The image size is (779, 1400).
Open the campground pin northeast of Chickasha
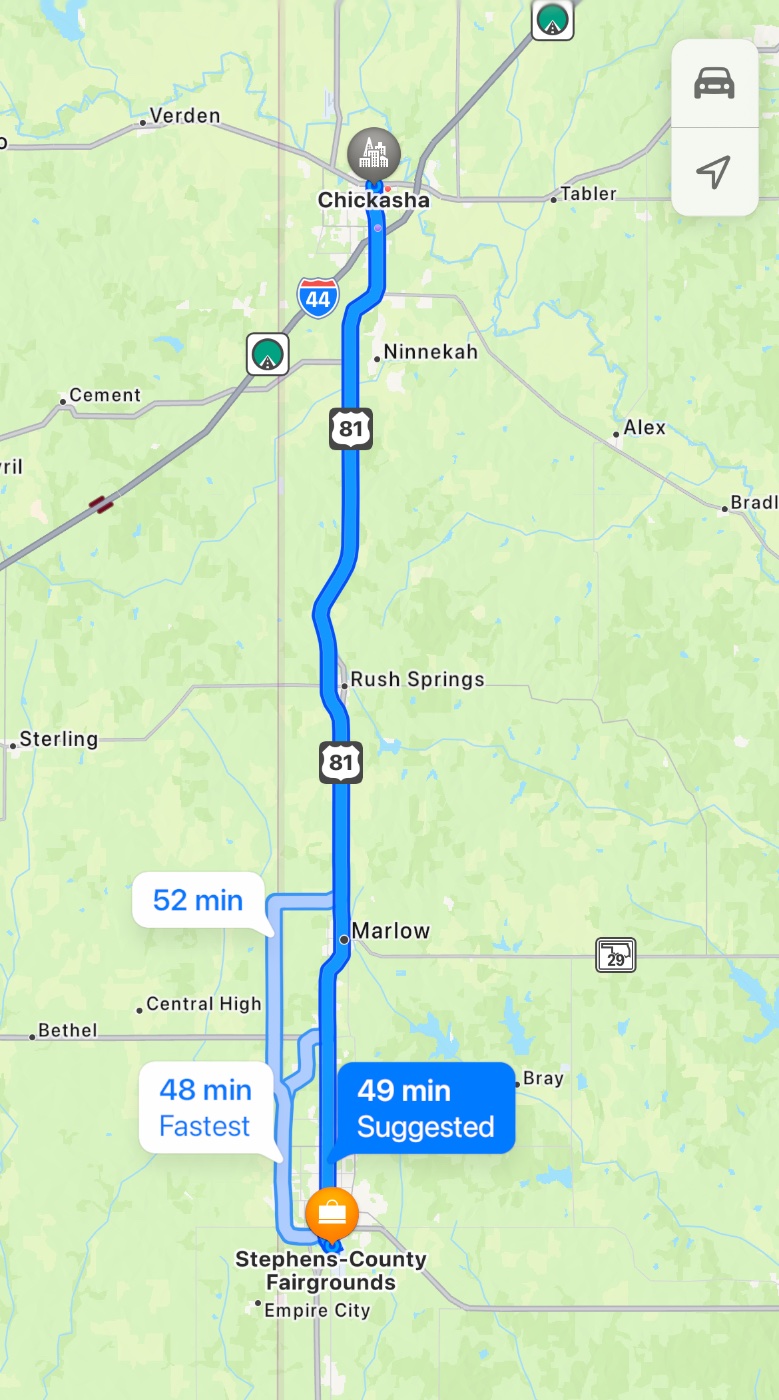point(552,18)
